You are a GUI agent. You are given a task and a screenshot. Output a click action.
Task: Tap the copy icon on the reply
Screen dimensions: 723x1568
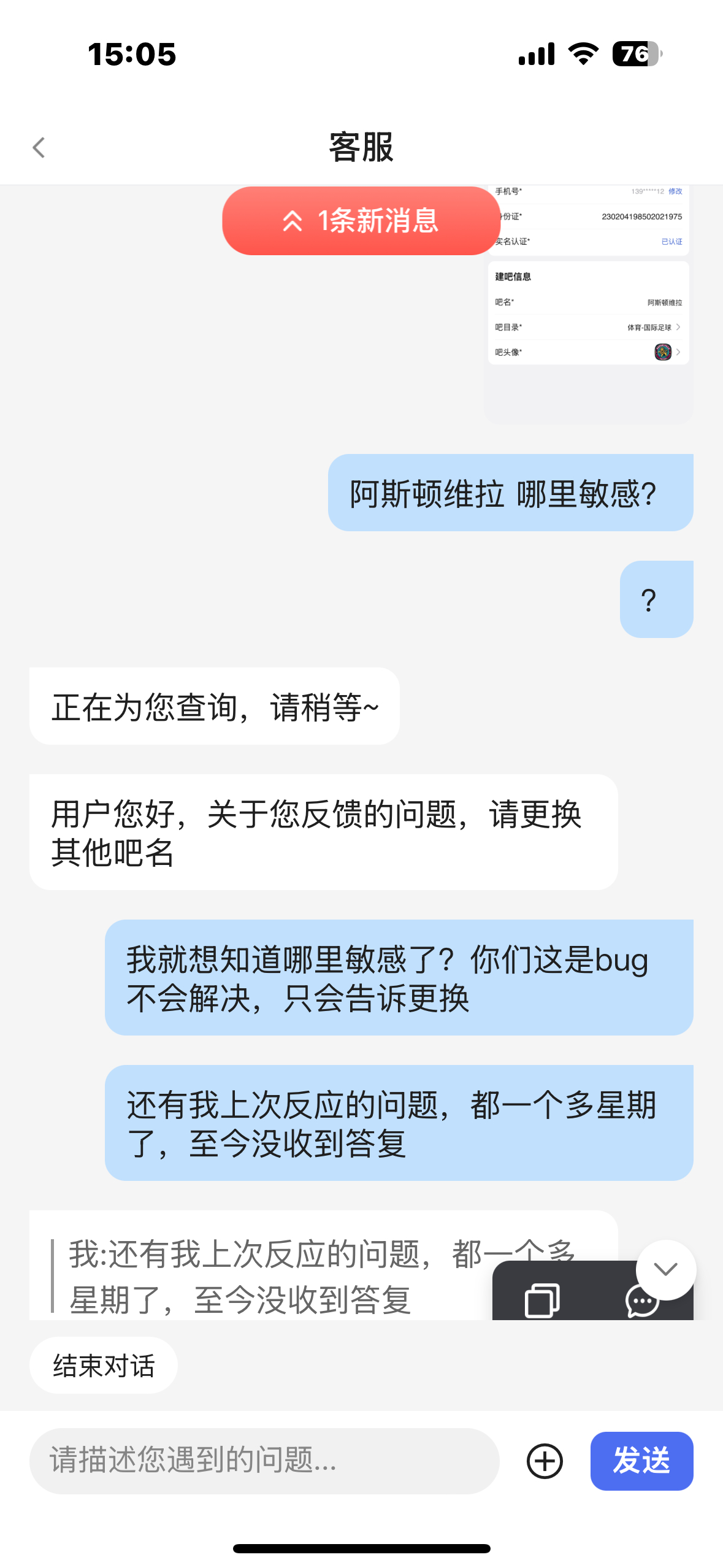(x=542, y=1301)
